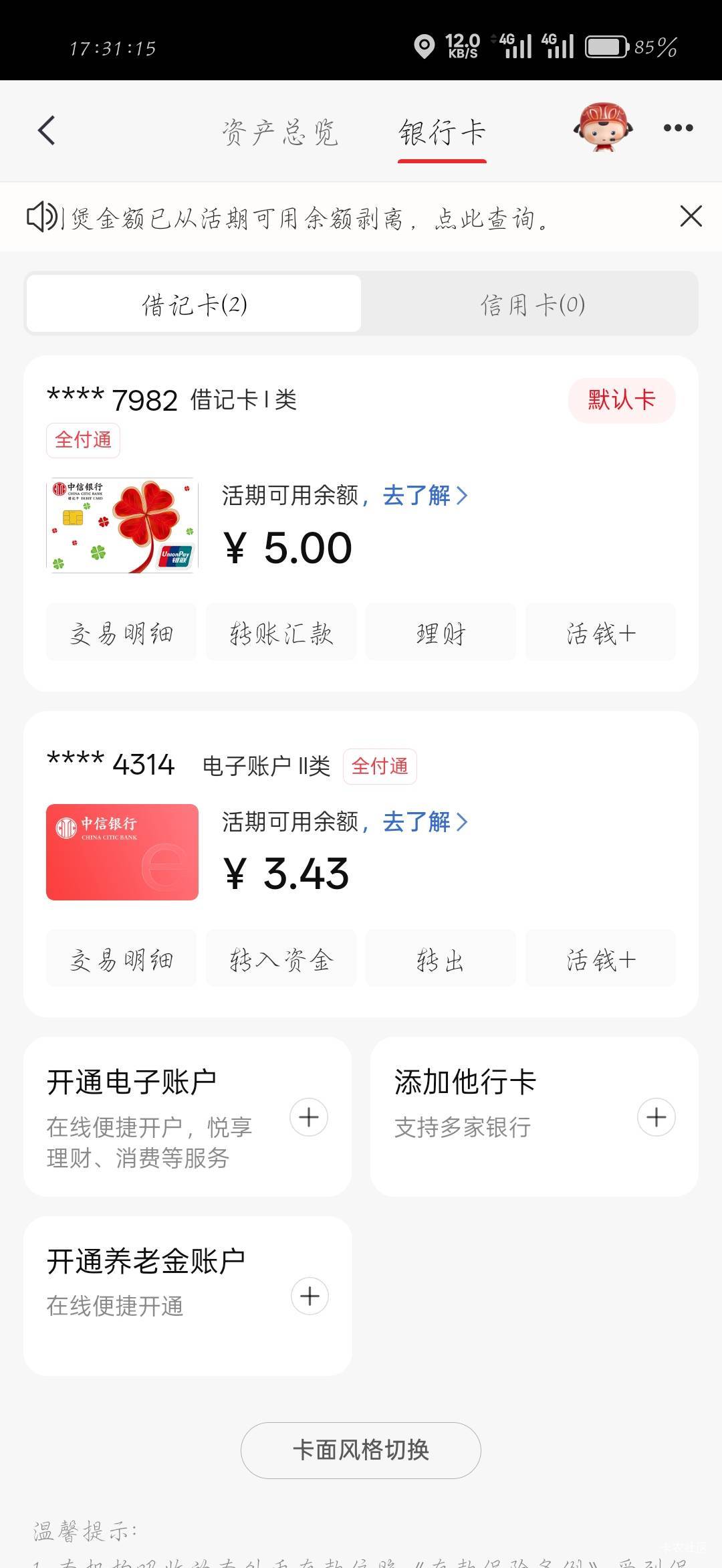Screen dimensions: 722x1568
Task: Open 活钱+ for account 4314
Action: coord(600,959)
